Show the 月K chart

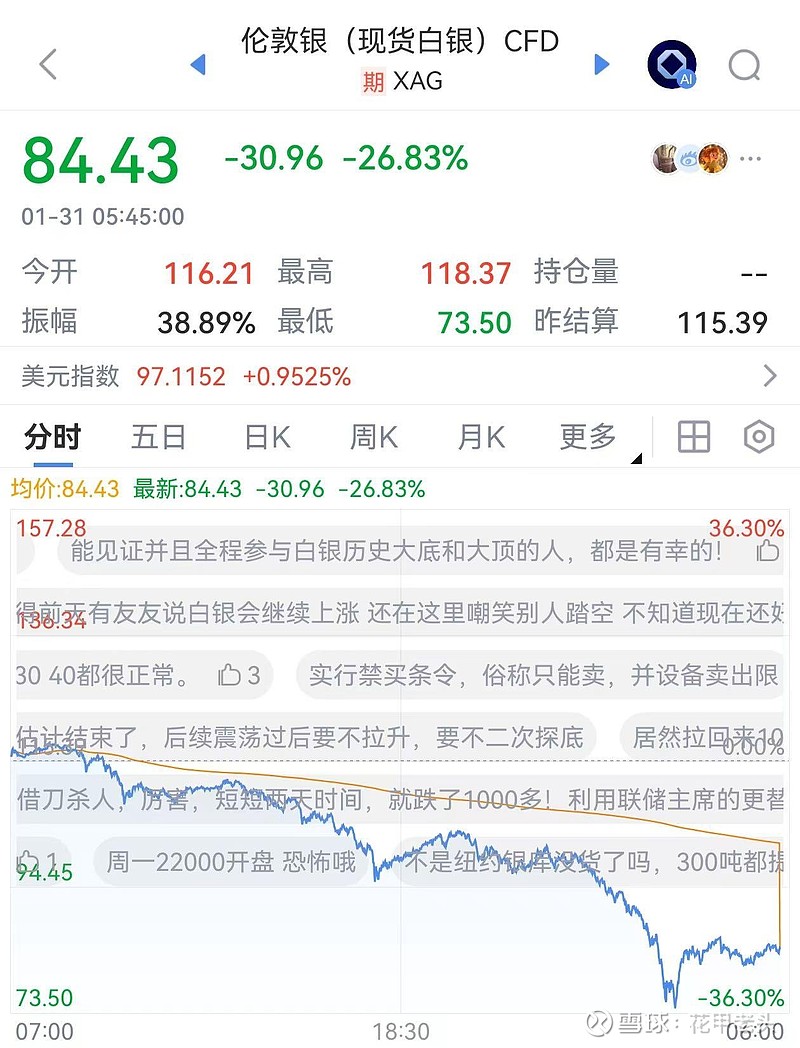(x=481, y=438)
